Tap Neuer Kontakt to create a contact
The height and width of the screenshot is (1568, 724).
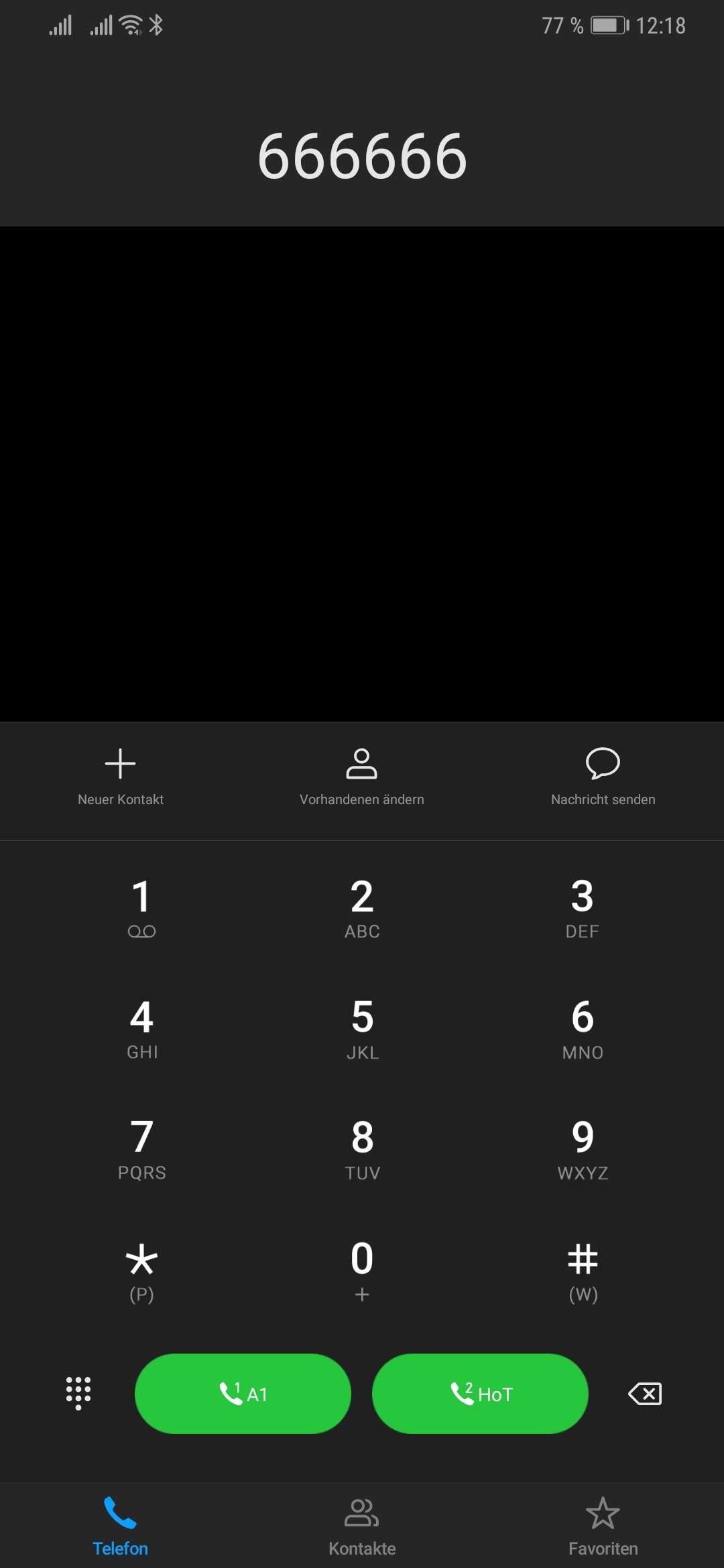pos(121,777)
